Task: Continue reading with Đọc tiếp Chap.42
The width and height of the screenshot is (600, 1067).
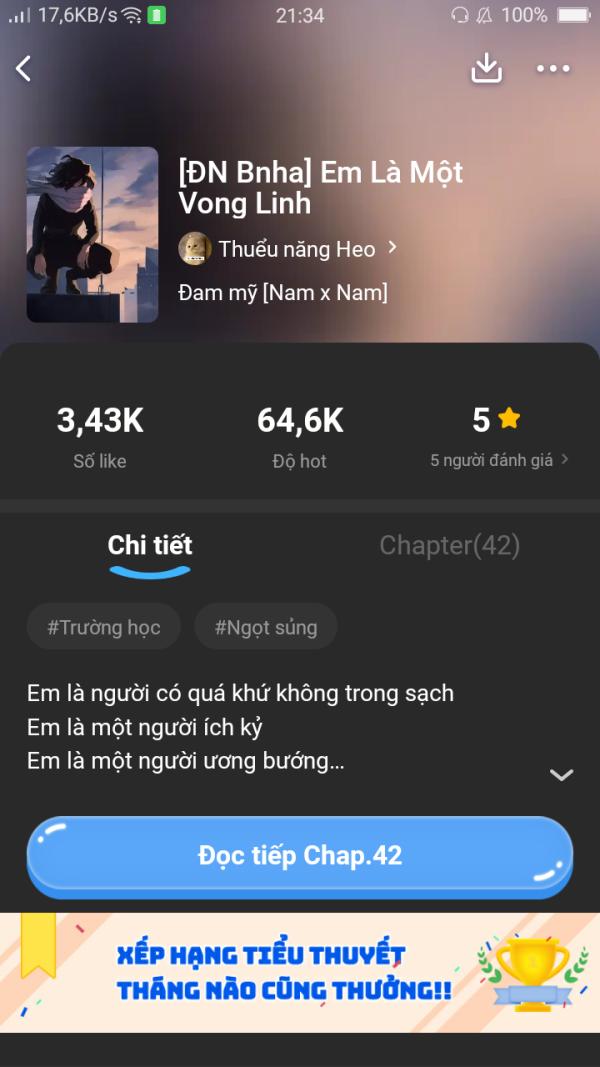Action: pyautogui.click(x=299, y=856)
